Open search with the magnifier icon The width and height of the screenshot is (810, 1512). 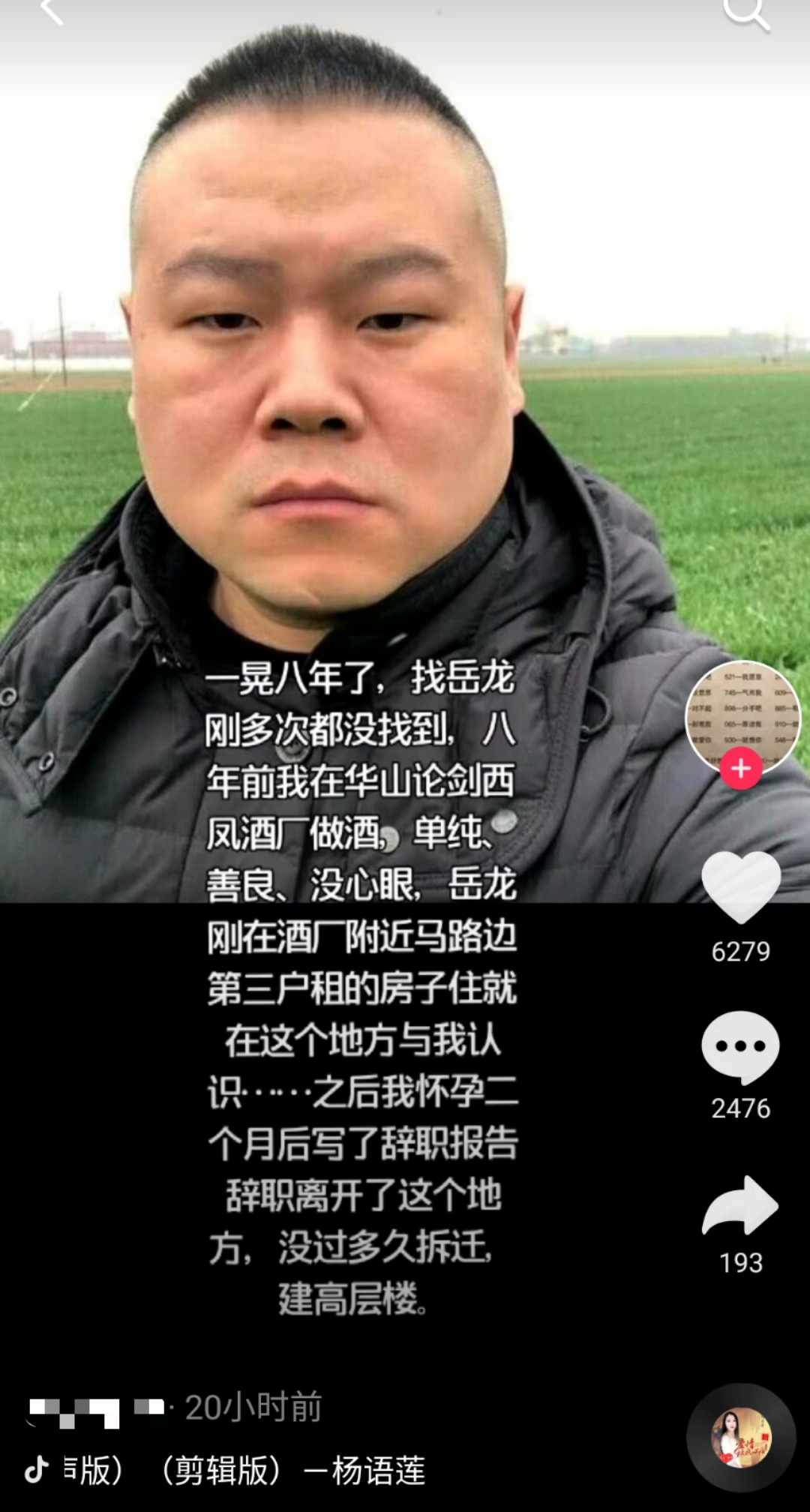pyautogui.click(x=746, y=13)
